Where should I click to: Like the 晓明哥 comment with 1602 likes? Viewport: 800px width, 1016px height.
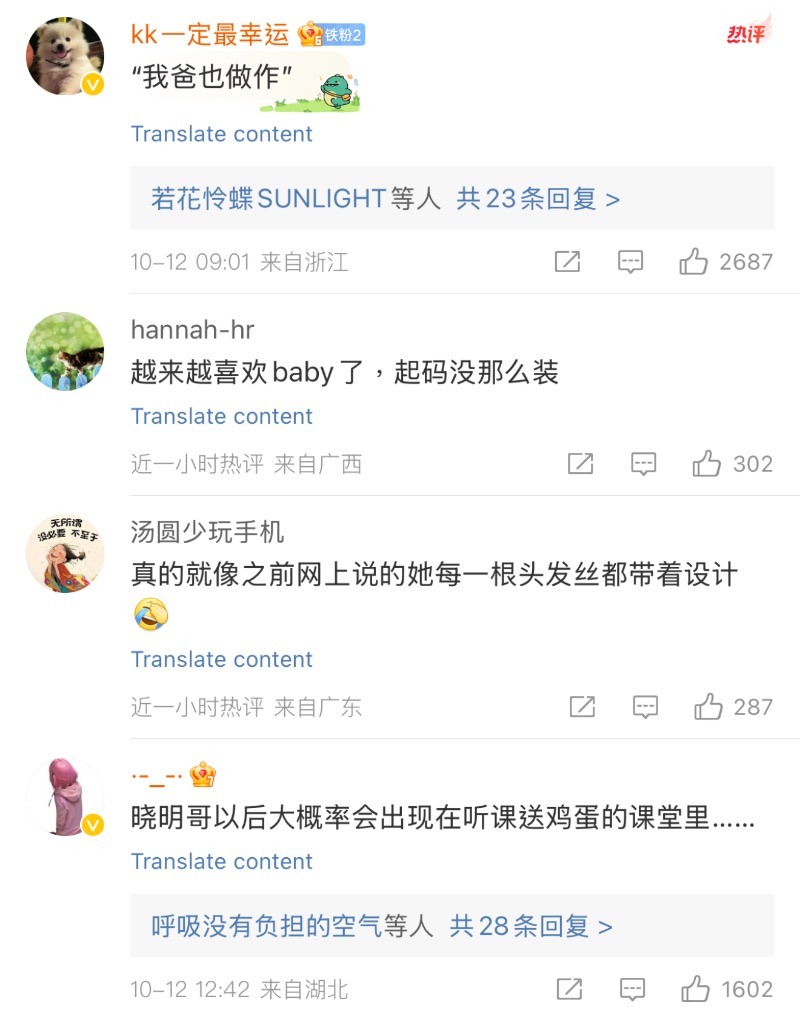coord(695,990)
